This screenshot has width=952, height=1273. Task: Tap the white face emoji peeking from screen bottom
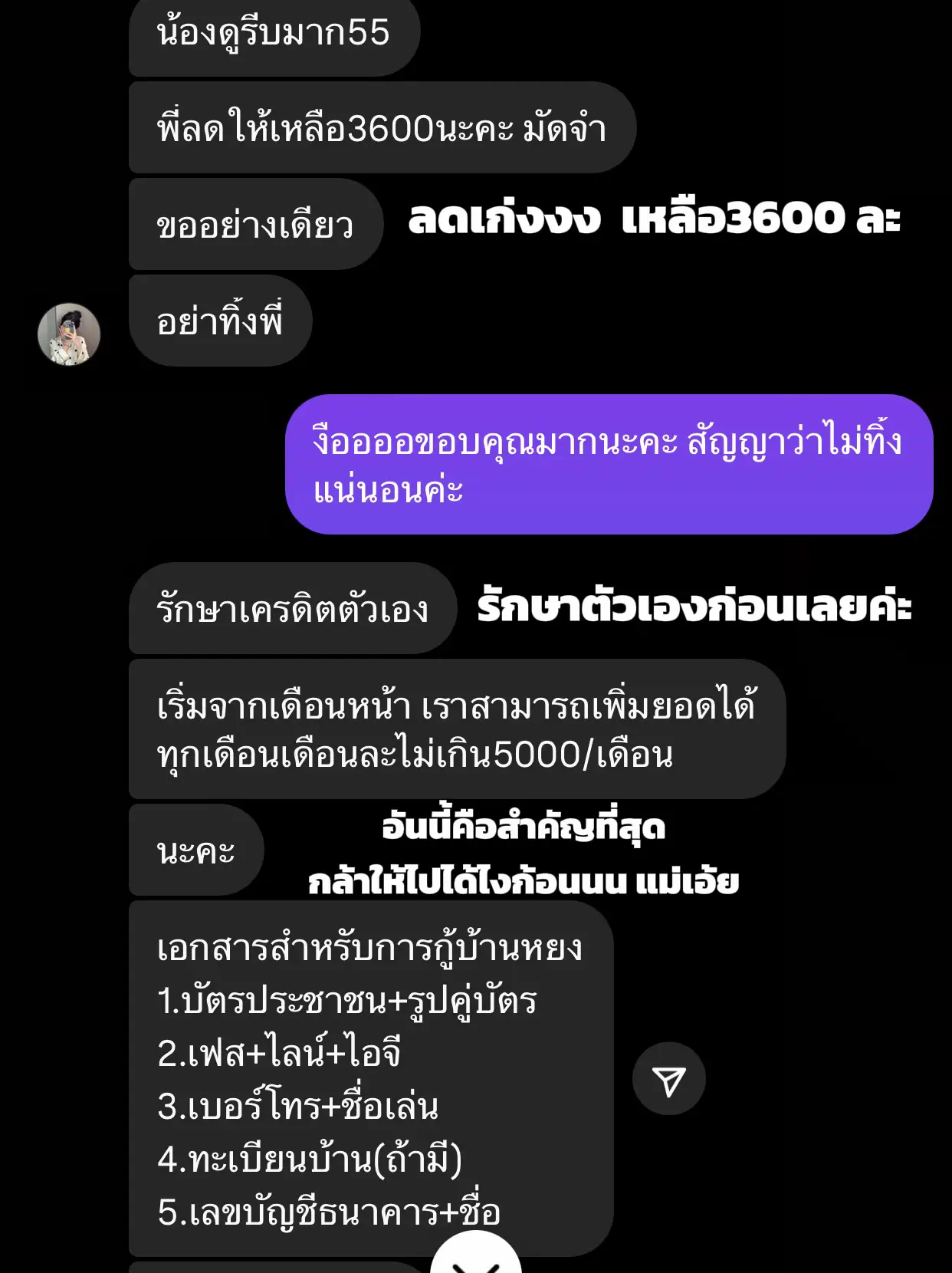tap(475, 1261)
